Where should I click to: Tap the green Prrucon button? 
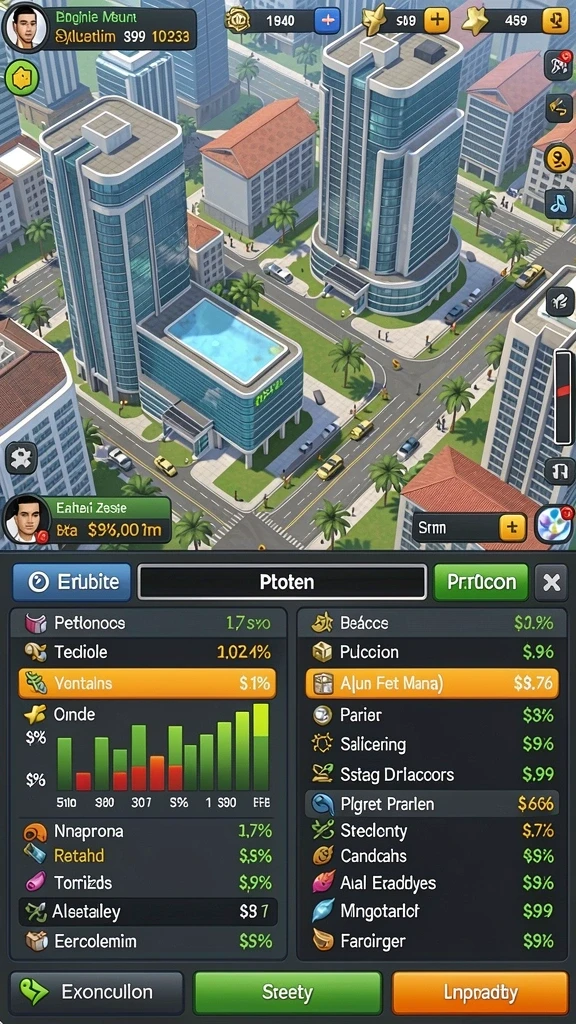point(481,583)
